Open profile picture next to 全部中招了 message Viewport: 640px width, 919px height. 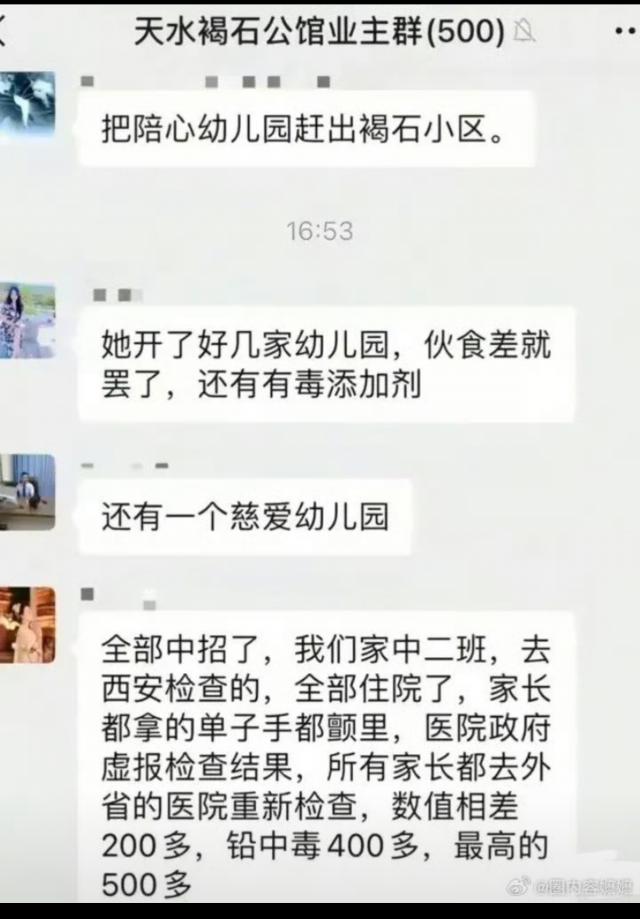pos(27,625)
